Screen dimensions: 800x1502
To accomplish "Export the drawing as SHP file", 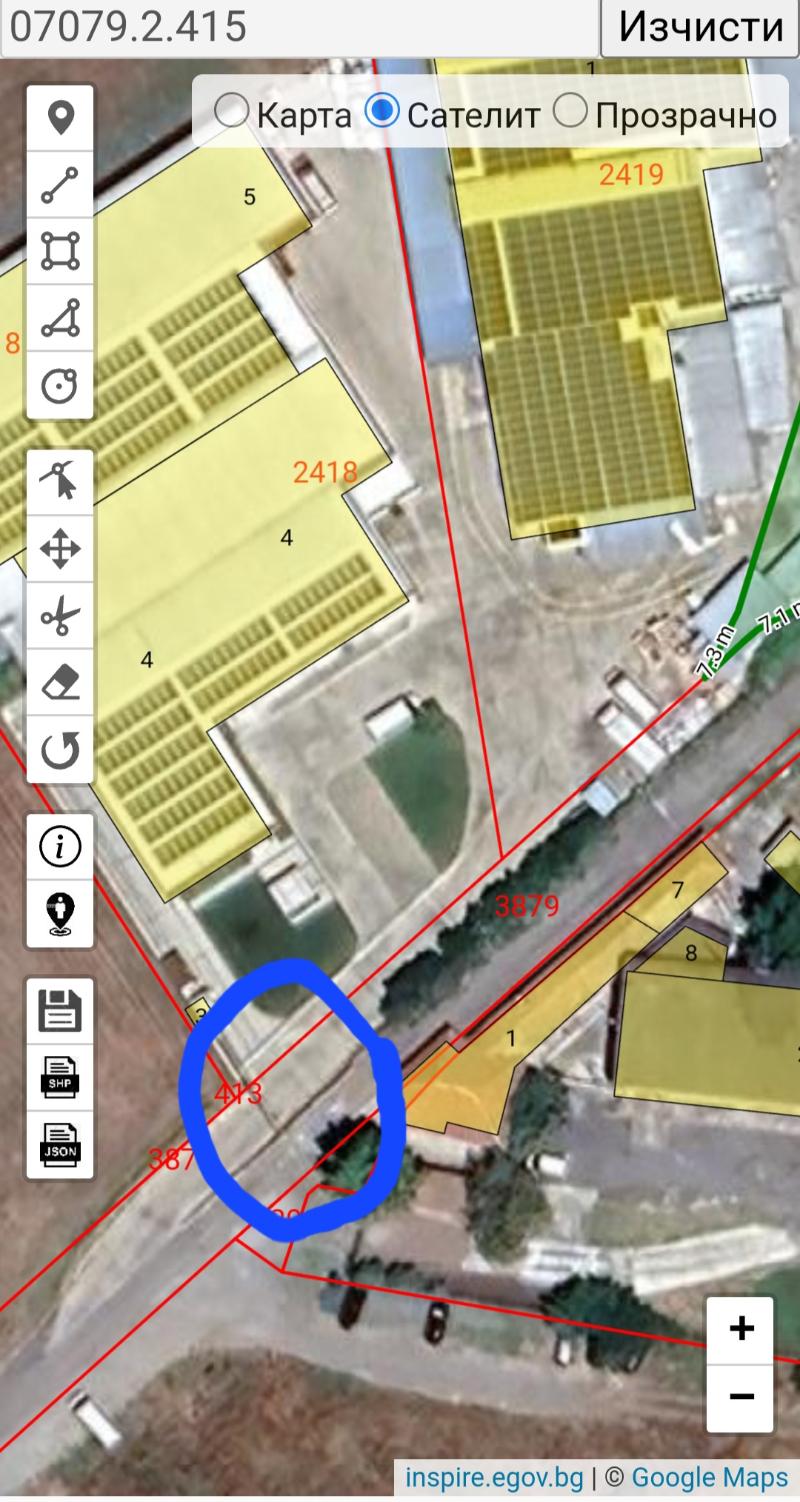I will click(60, 1077).
